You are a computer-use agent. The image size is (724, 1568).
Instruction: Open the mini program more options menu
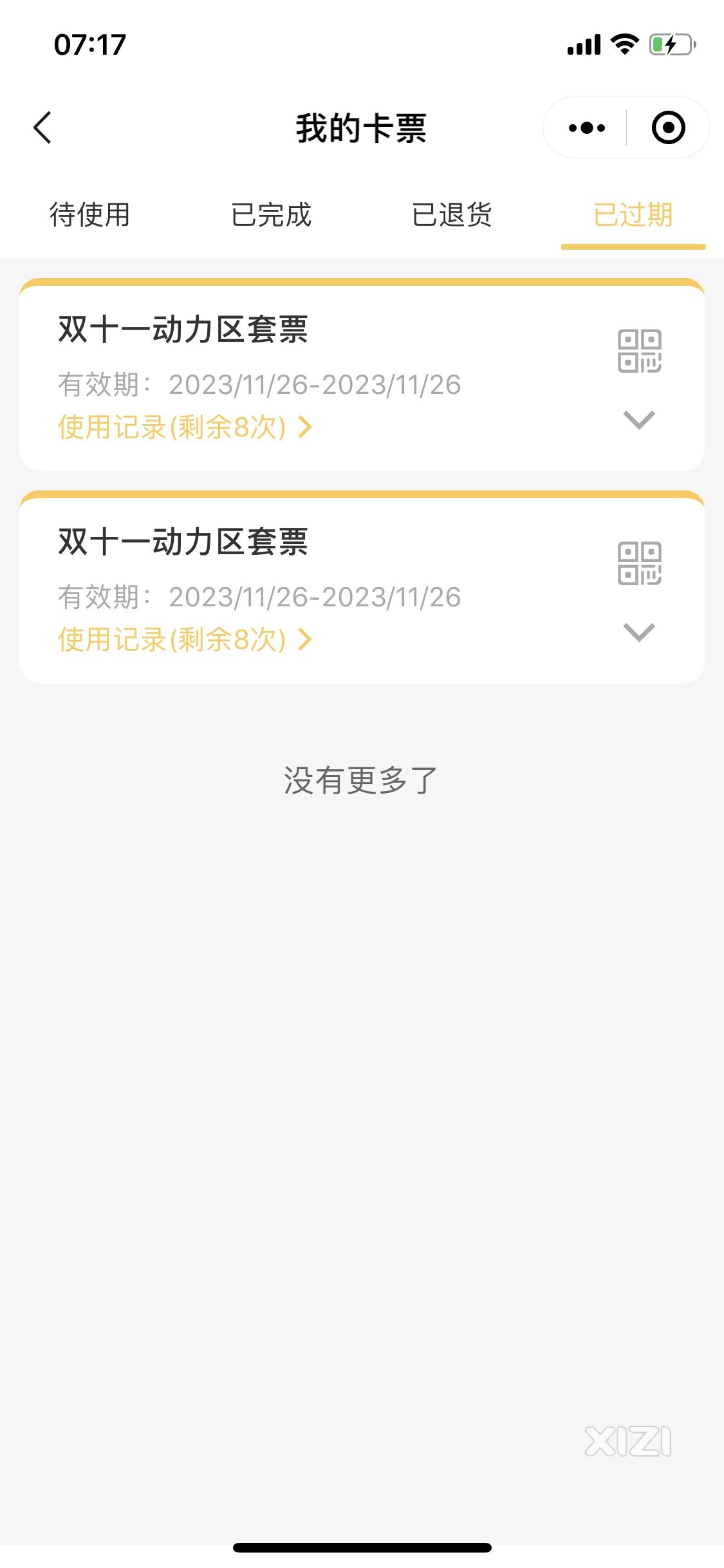click(x=586, y=127)
